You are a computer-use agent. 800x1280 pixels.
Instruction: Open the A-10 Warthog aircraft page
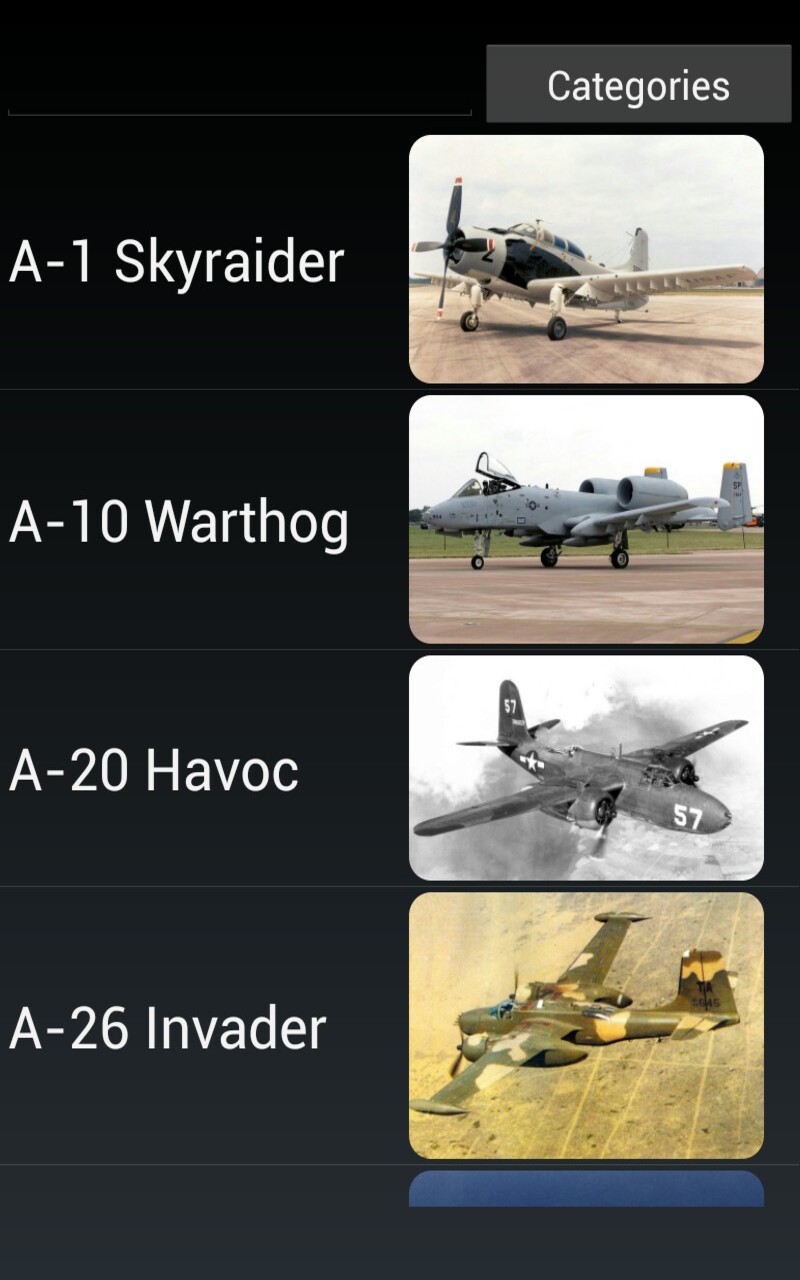[200, 520]
